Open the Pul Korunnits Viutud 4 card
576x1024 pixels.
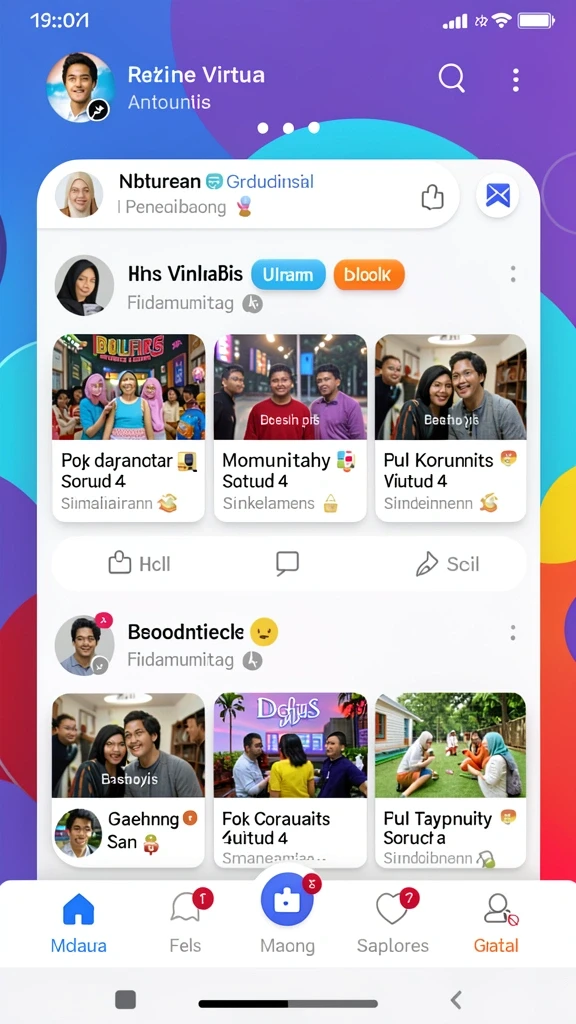(x=451, y=428)
